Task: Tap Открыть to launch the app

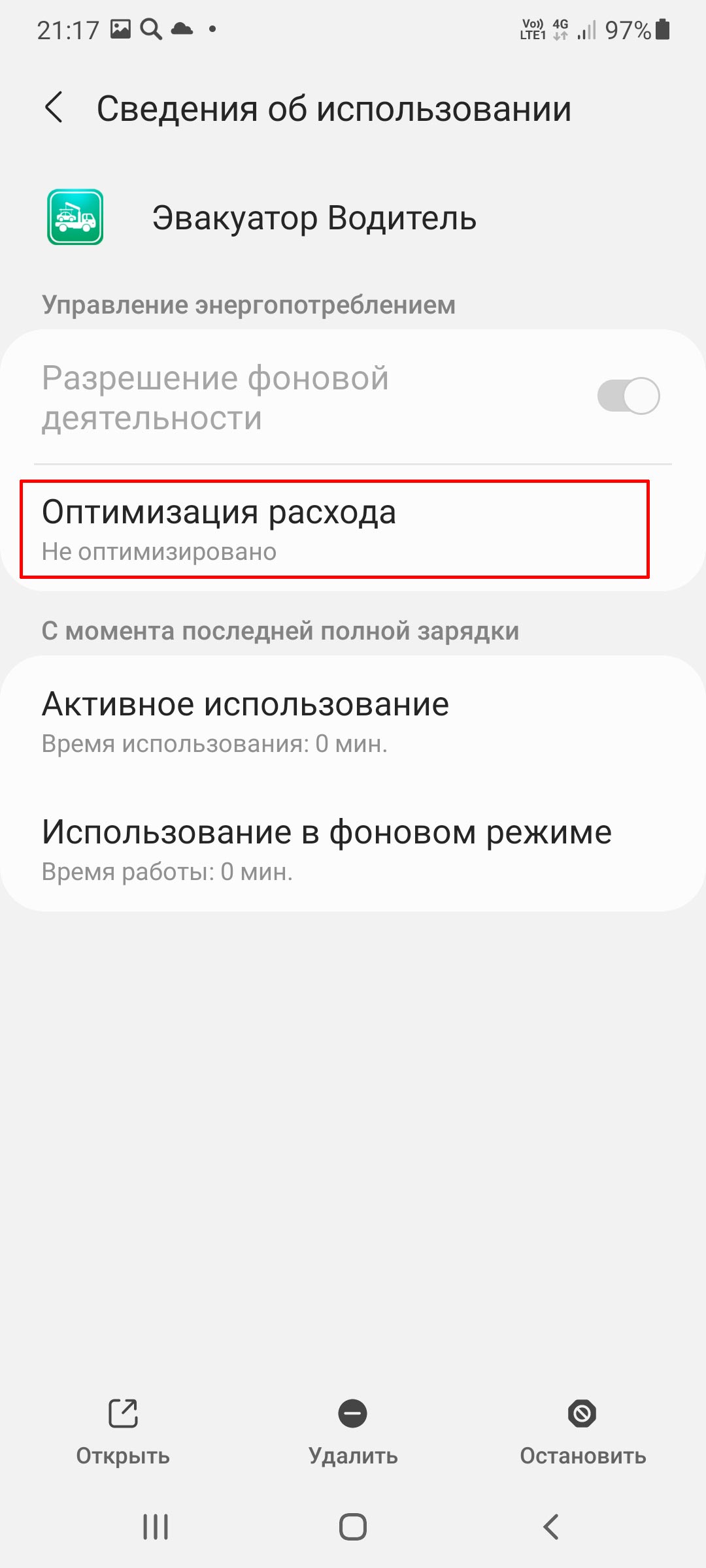Action: (123, 1432)
